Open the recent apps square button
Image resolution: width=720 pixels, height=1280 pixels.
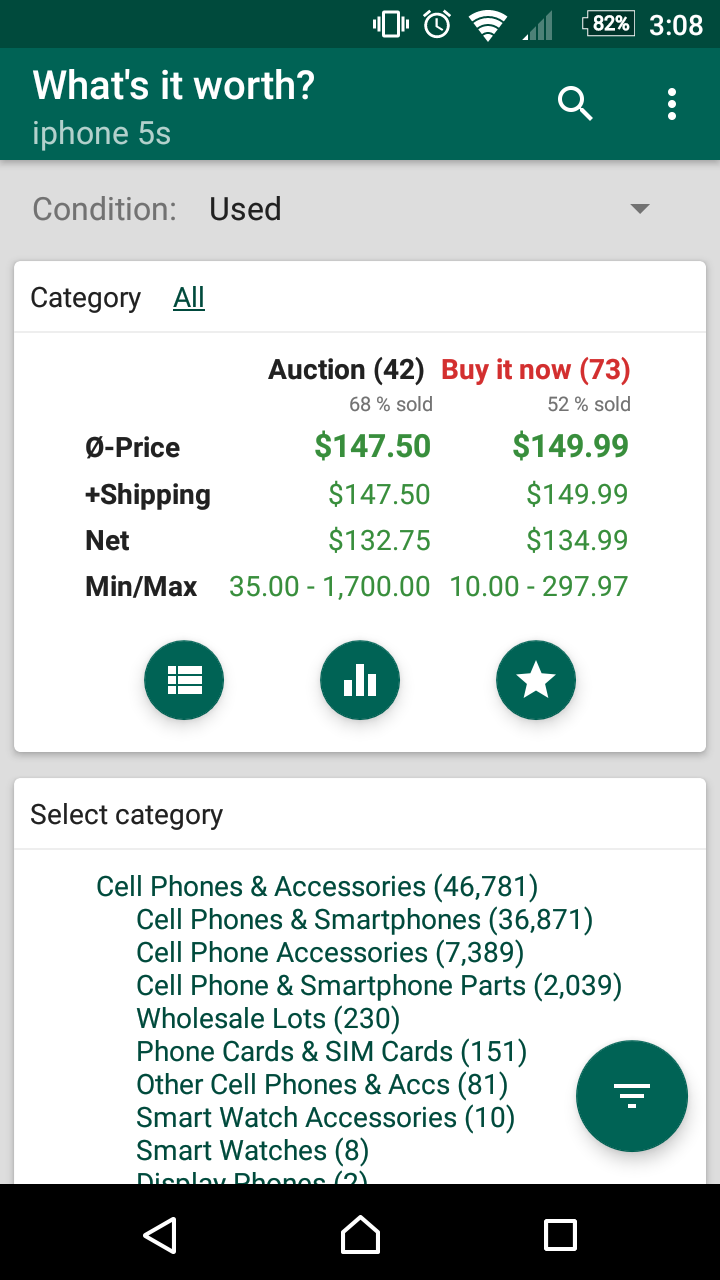tap(560, 1235)
